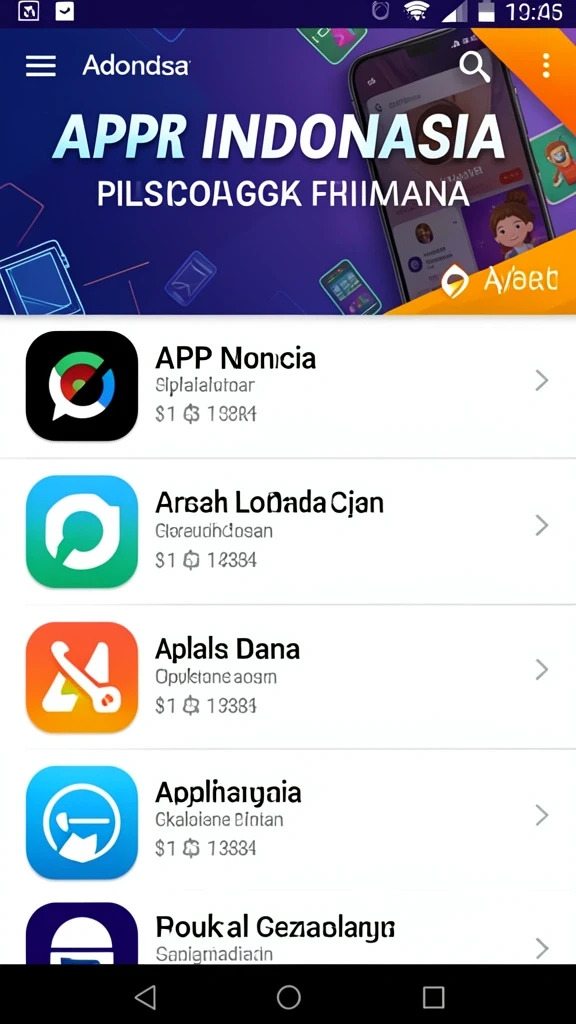Open the Applhaiyaia app row
576x1024 pixels.
pyautogui.click(x=288, y=822)
